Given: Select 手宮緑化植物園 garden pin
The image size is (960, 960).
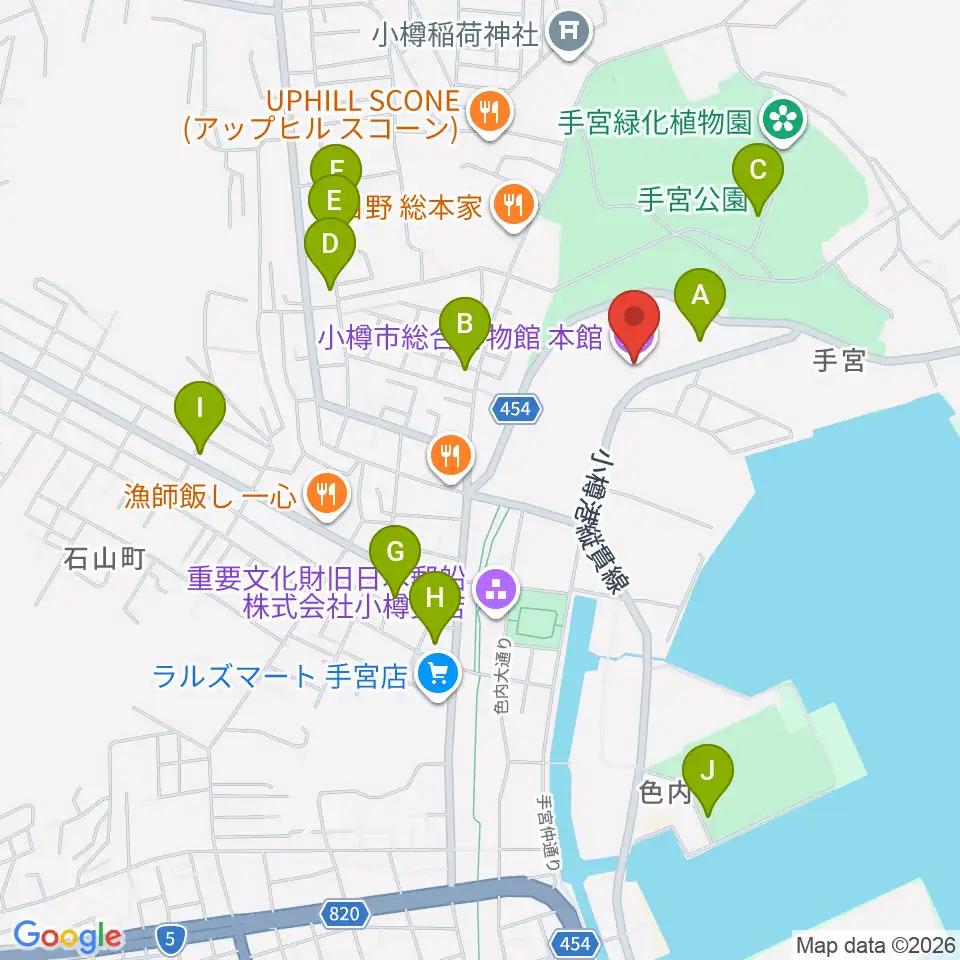Looking at the screenshot, I should [784, 121].
